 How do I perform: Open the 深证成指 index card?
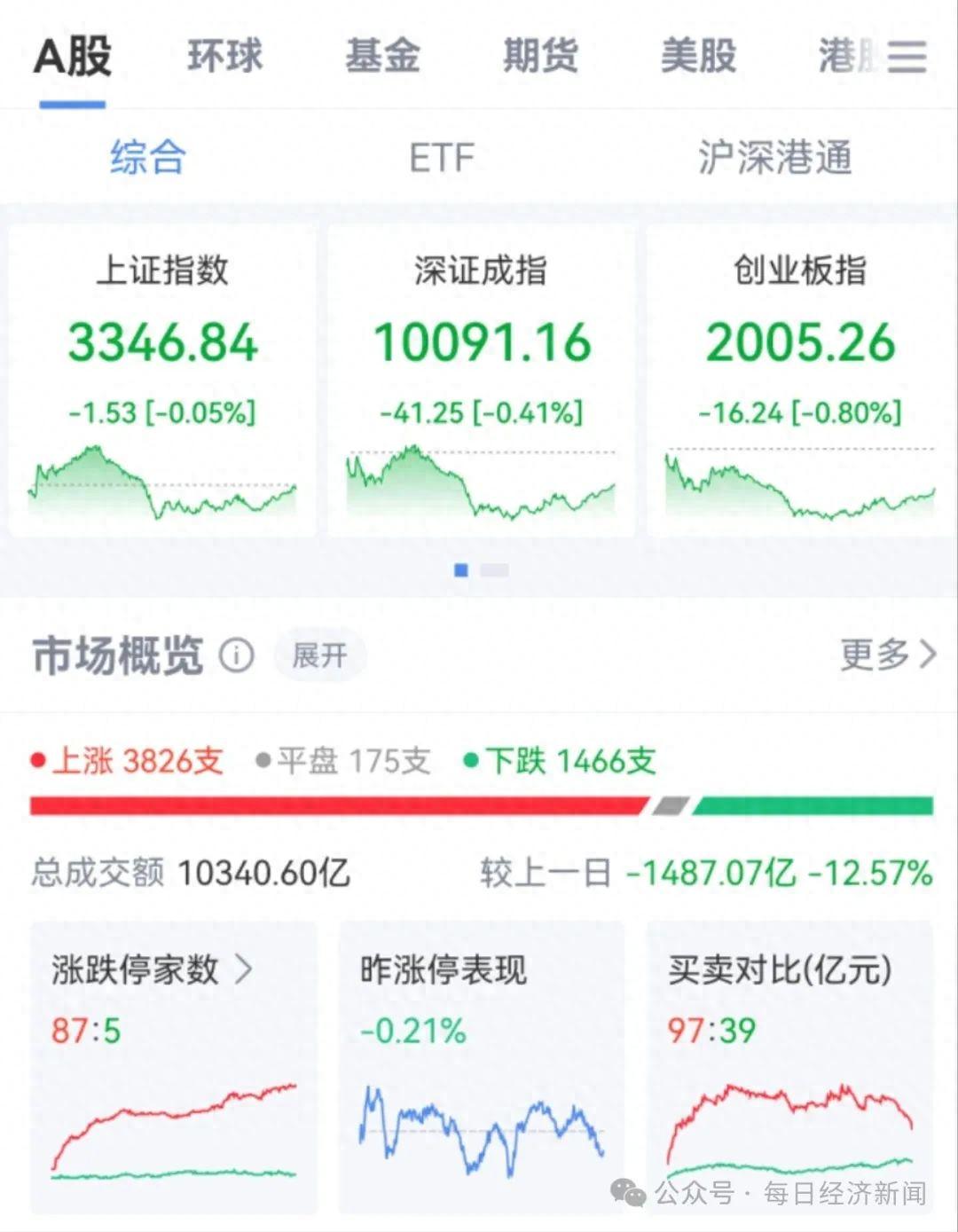[481, 381]
